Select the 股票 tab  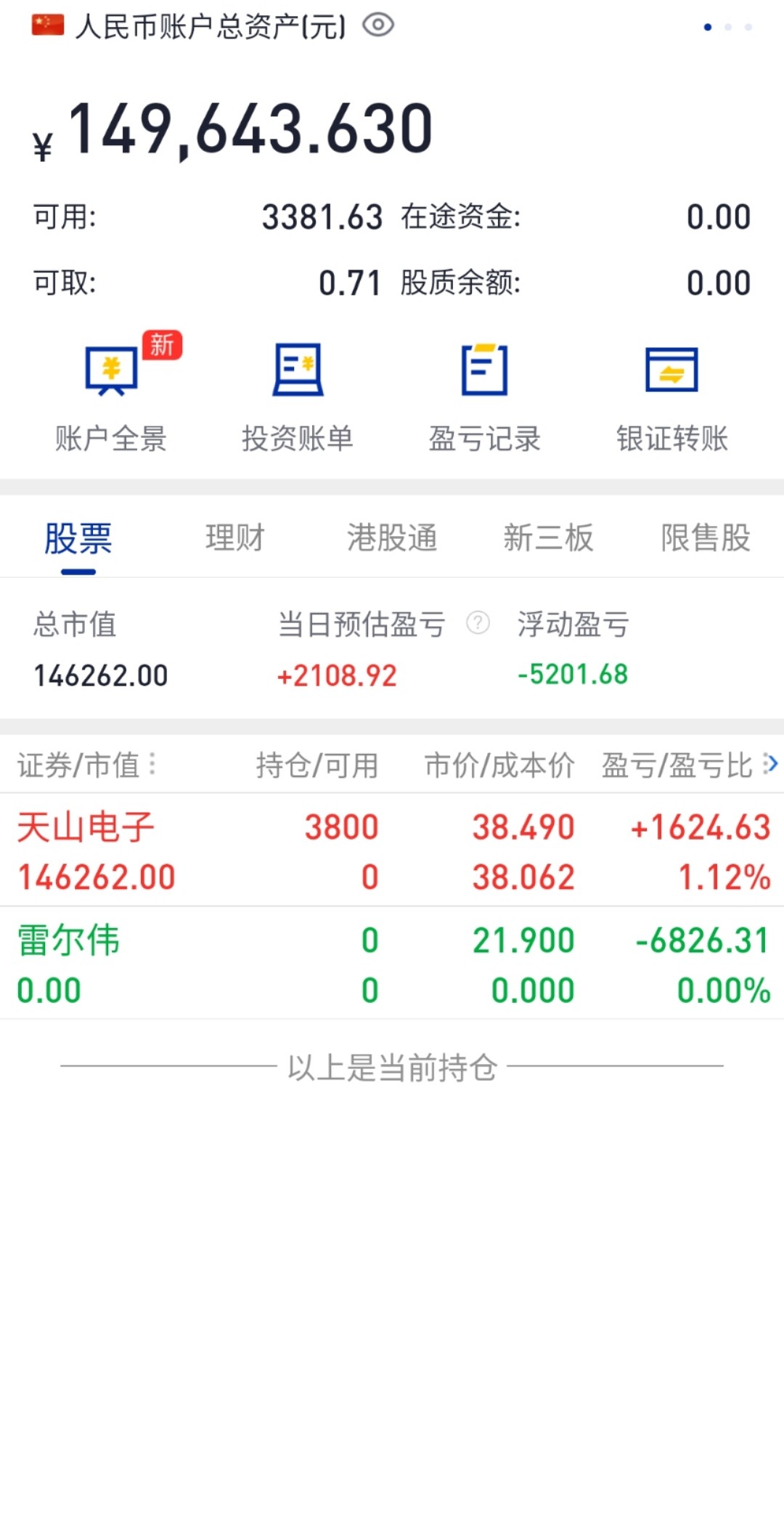tap(78, 539)
